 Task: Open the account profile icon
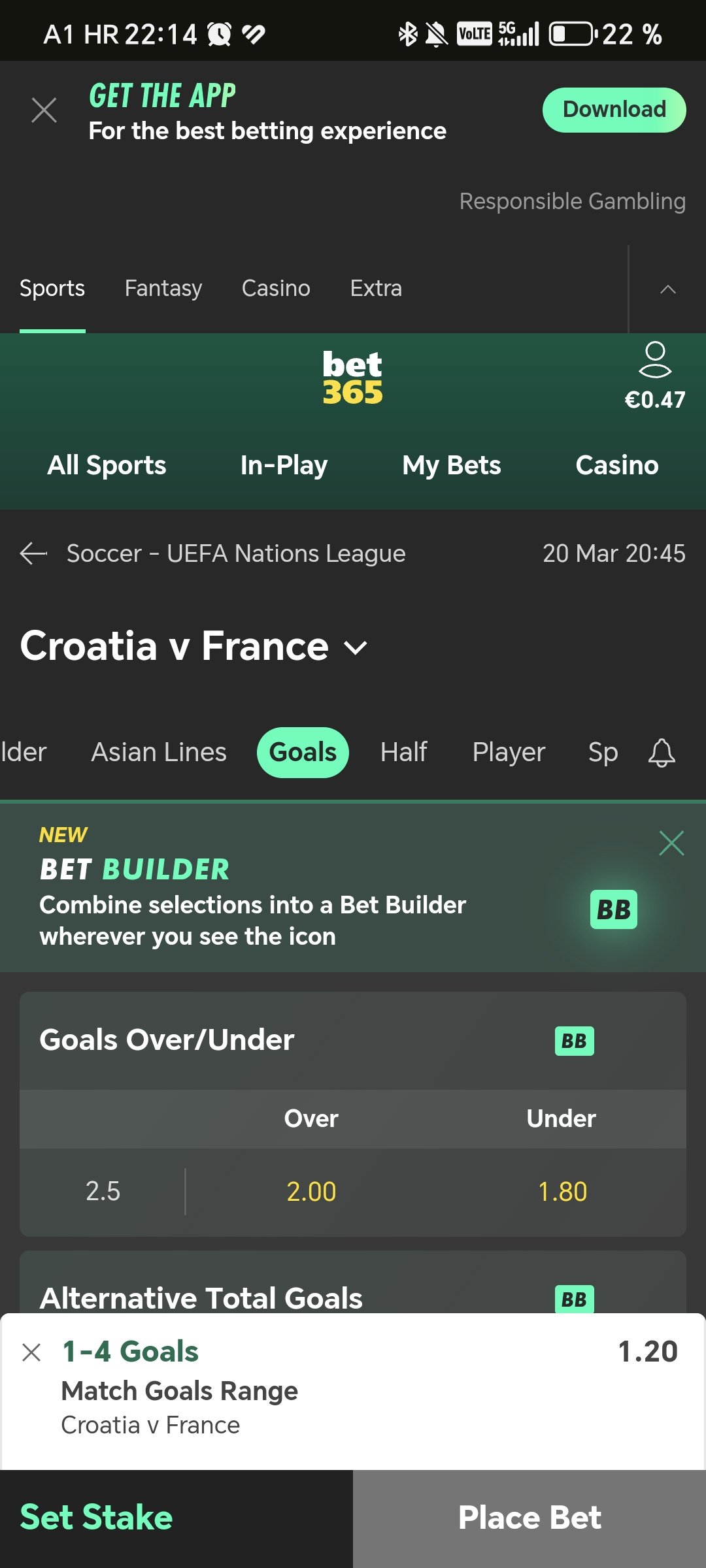click(x=655, y=360)
